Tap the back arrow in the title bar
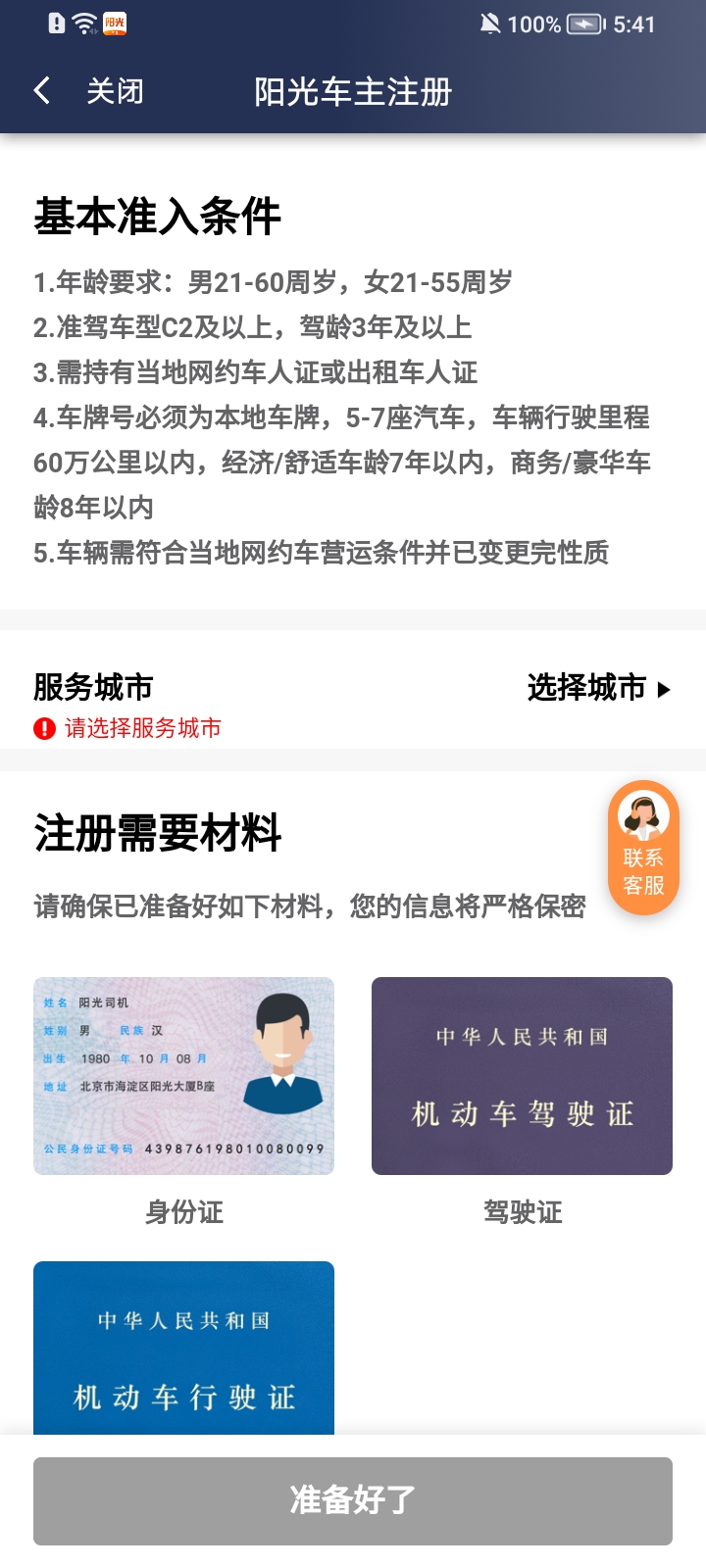The width and height of the screenshot is (706, 1568). 41,89
